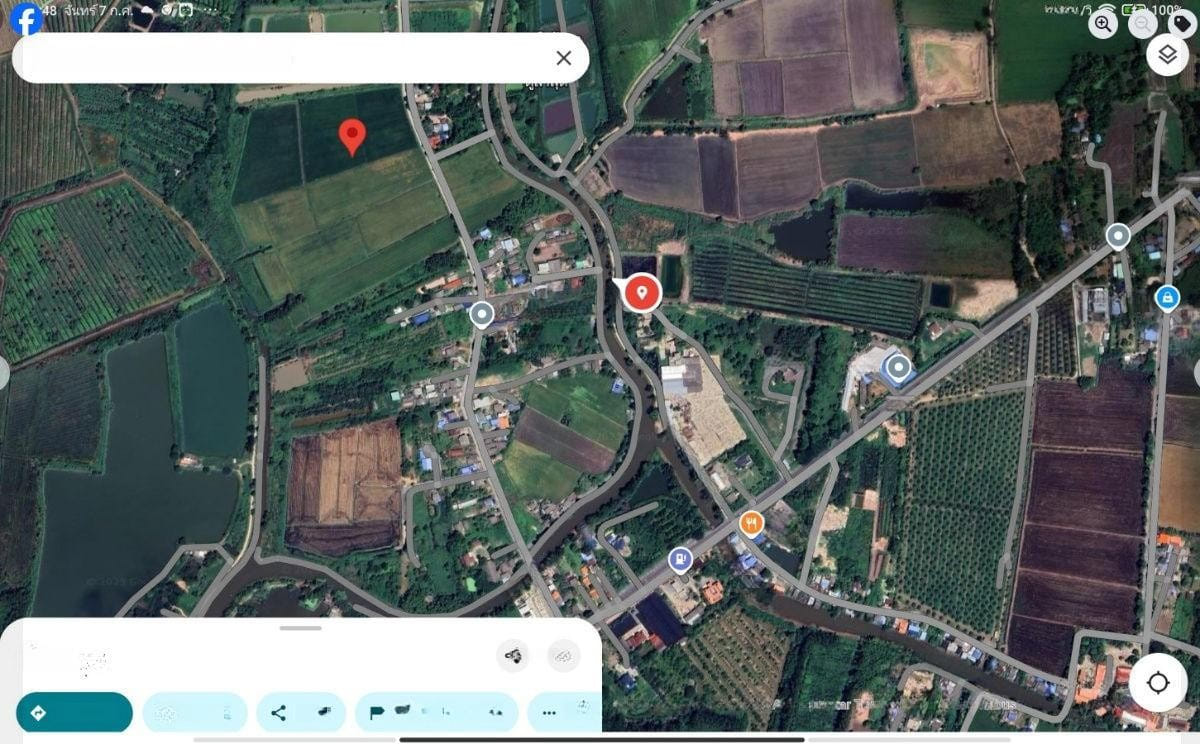Image resolution: width=1200 pixels, height=744 pixels.
Task: Open the tag icon
Action: click(1182, 25)
